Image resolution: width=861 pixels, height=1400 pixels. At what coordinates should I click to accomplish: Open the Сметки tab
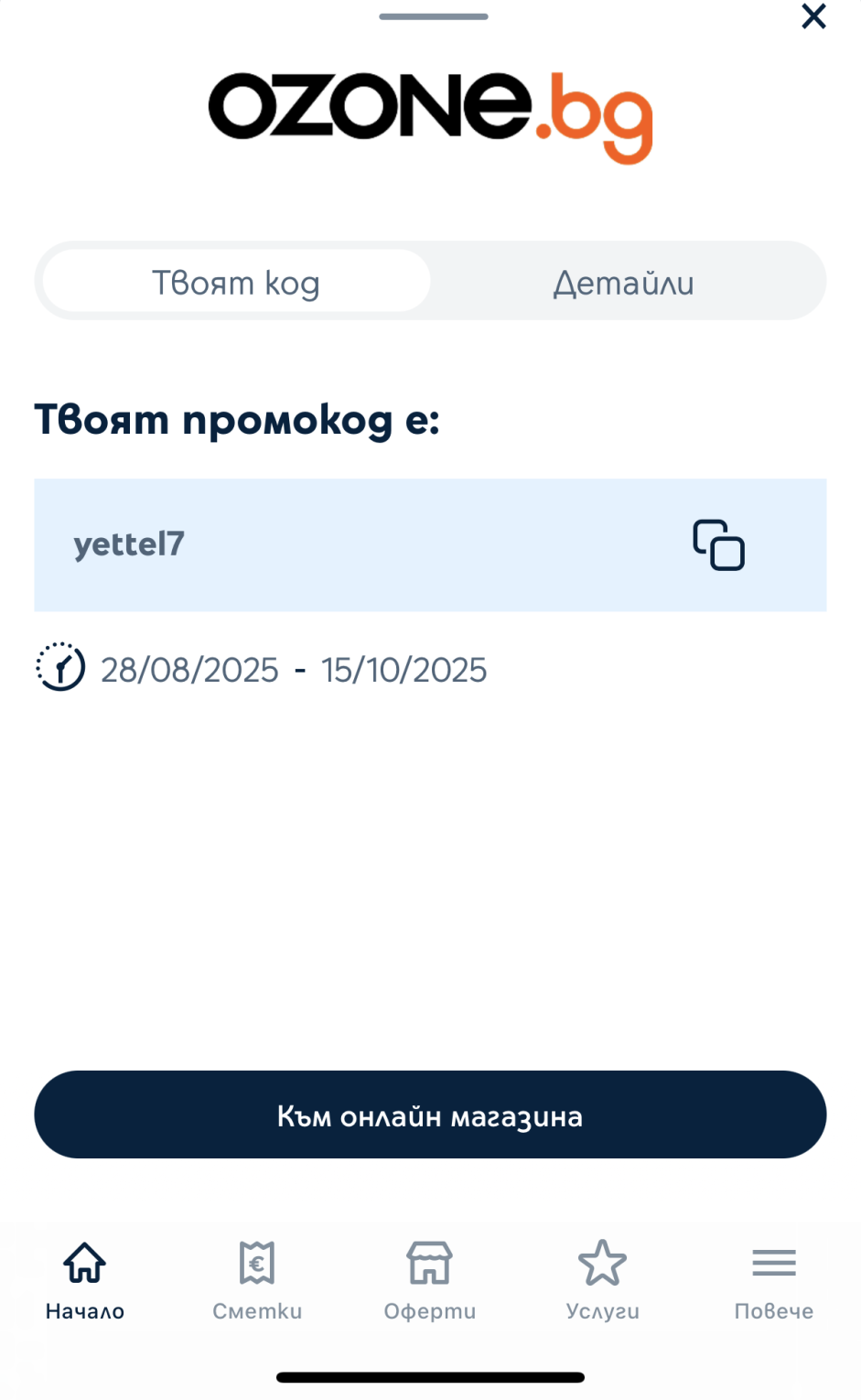tap(257, 1279)
